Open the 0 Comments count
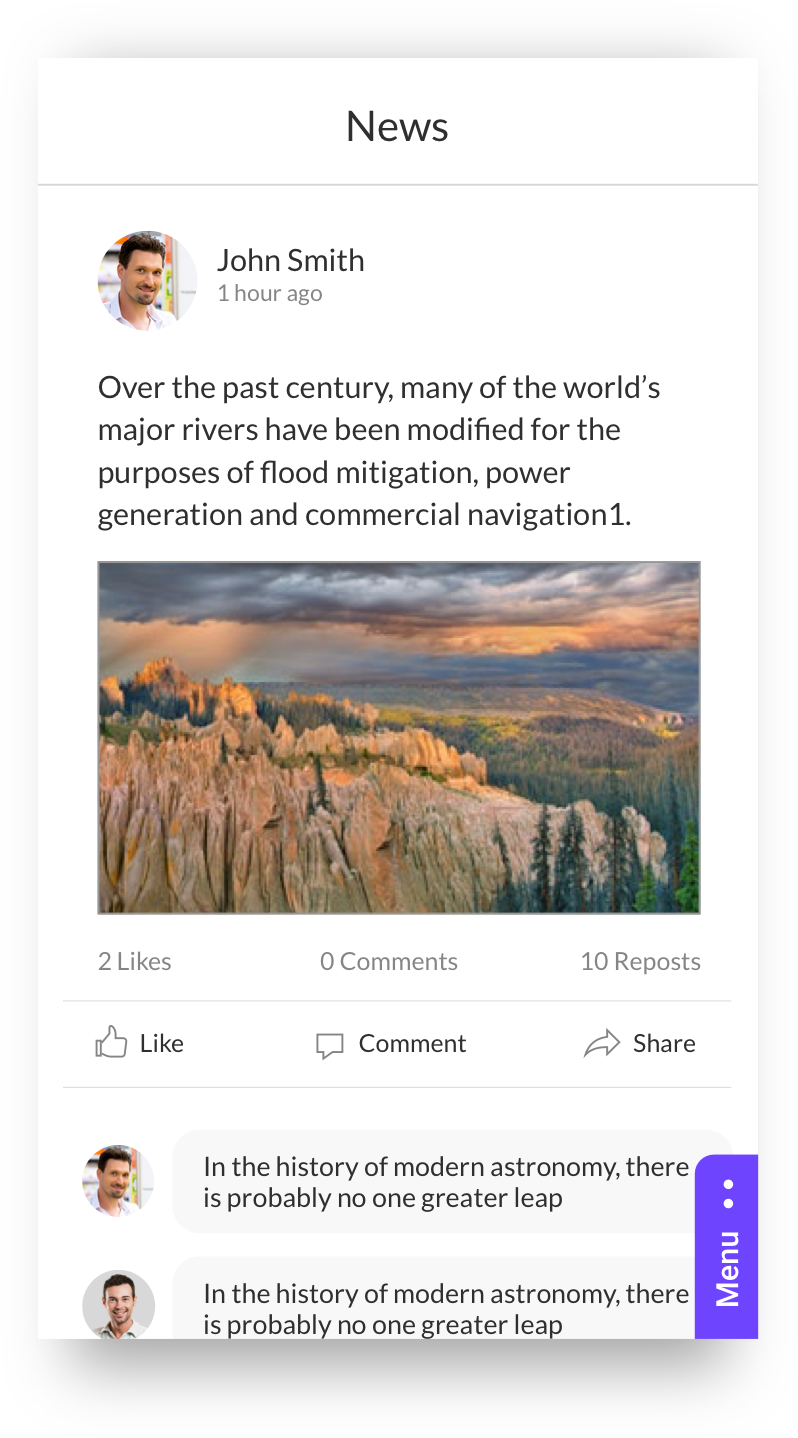Image resolution: width=798 pixels, height=1438 pixels. [389, 961]
